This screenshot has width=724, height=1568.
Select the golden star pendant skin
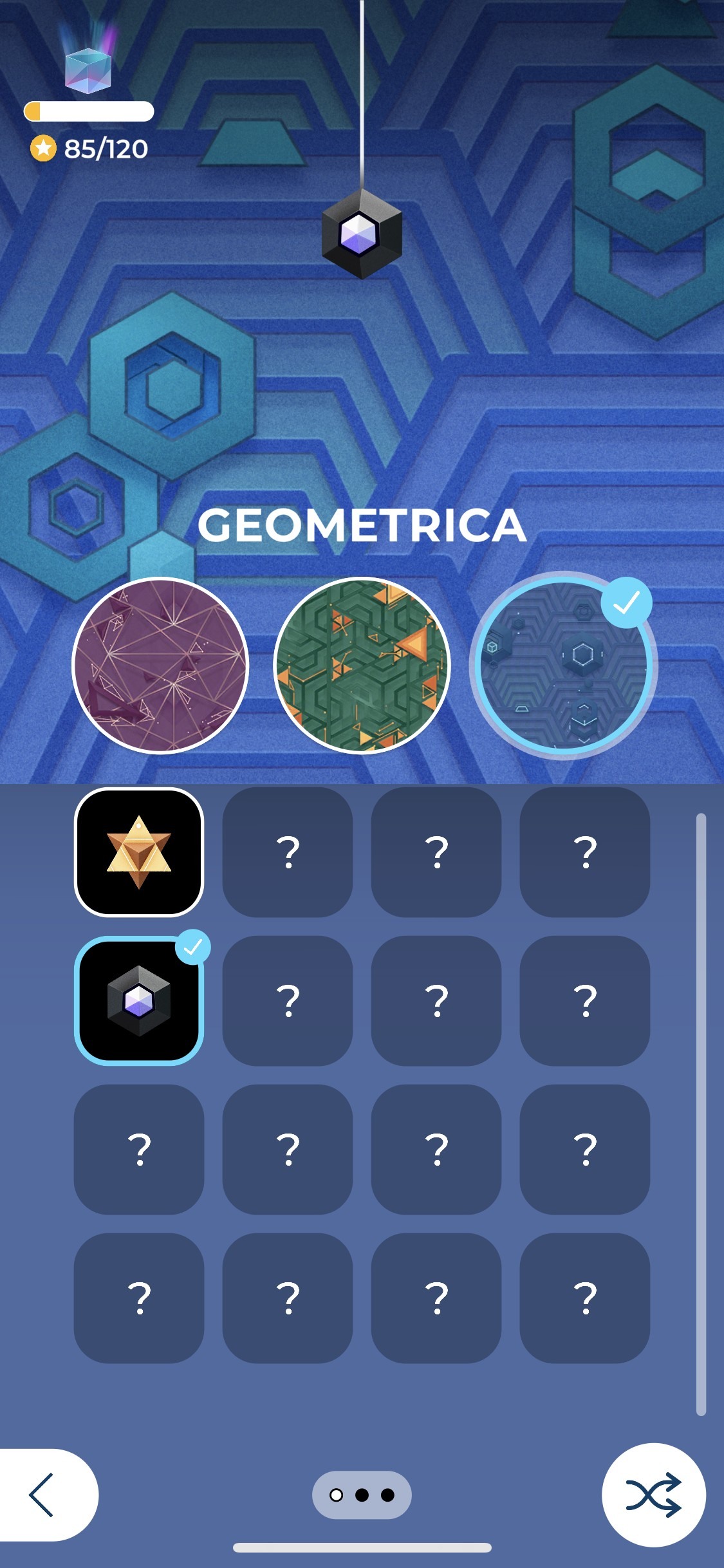pyautogui.click(x=139, y=852)
